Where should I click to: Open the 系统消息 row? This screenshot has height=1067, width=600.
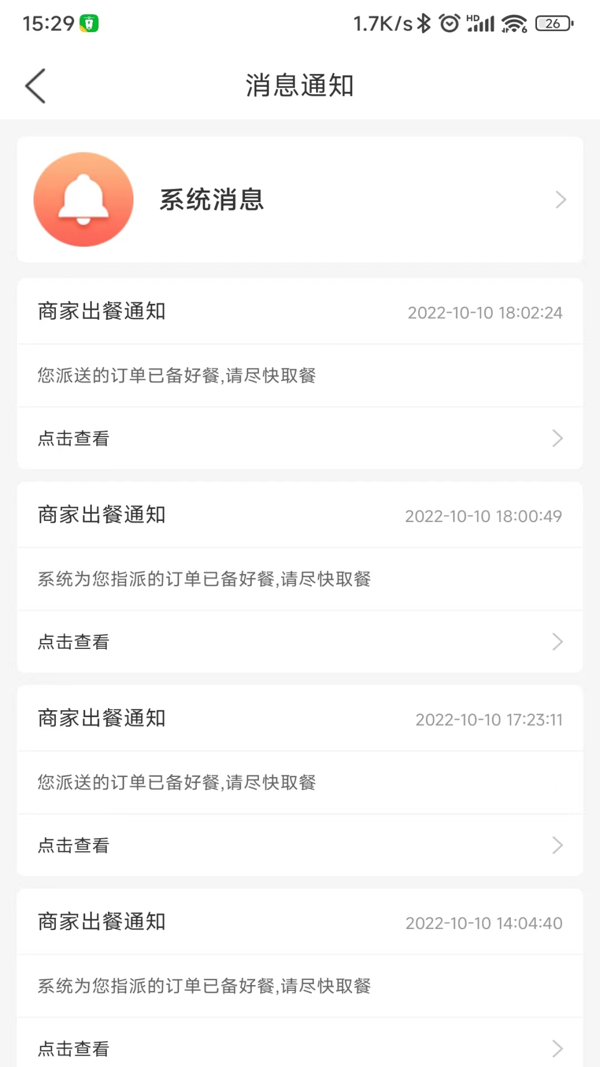[x=300, y=200]
